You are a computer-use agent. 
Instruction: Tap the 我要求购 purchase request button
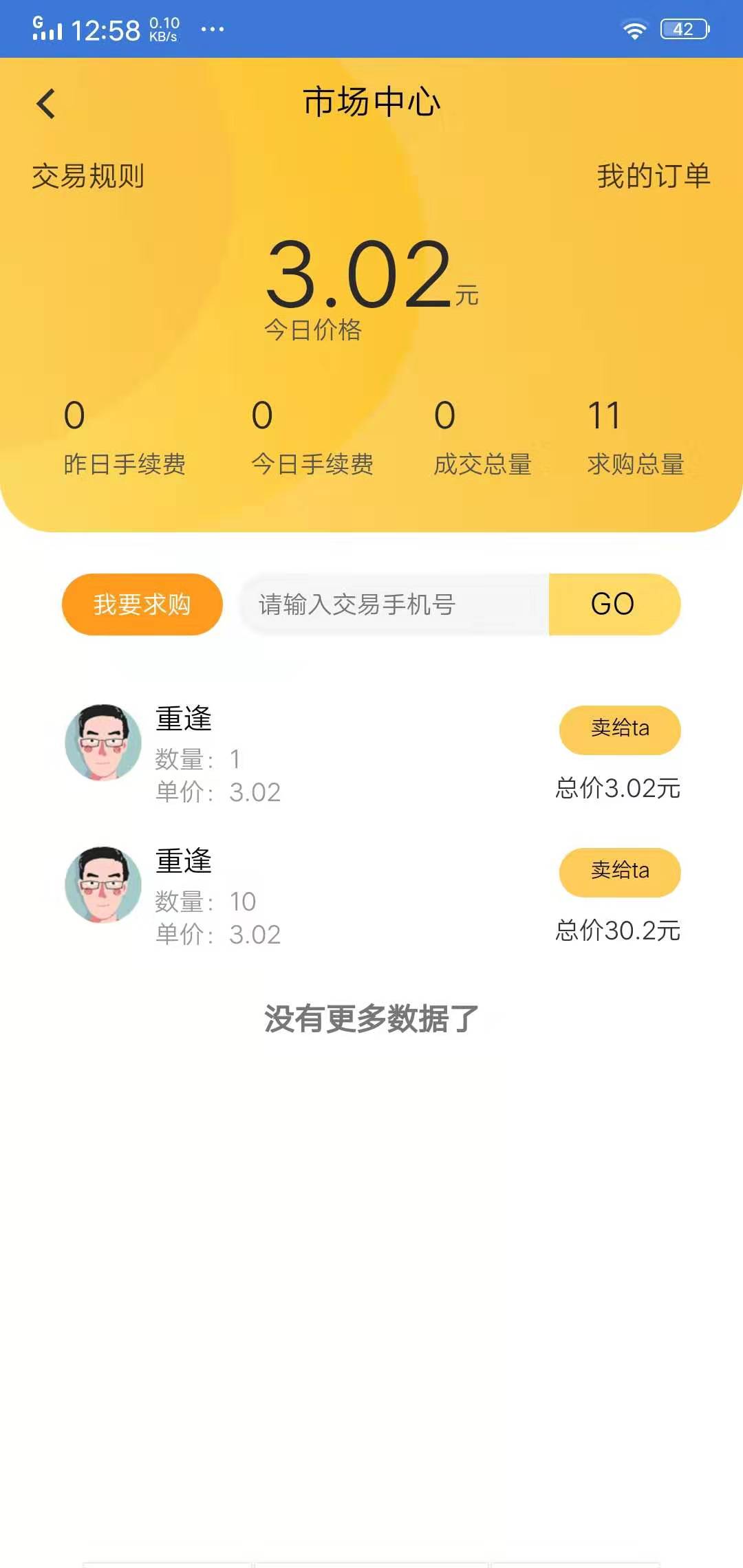click(x=141, y=603)
